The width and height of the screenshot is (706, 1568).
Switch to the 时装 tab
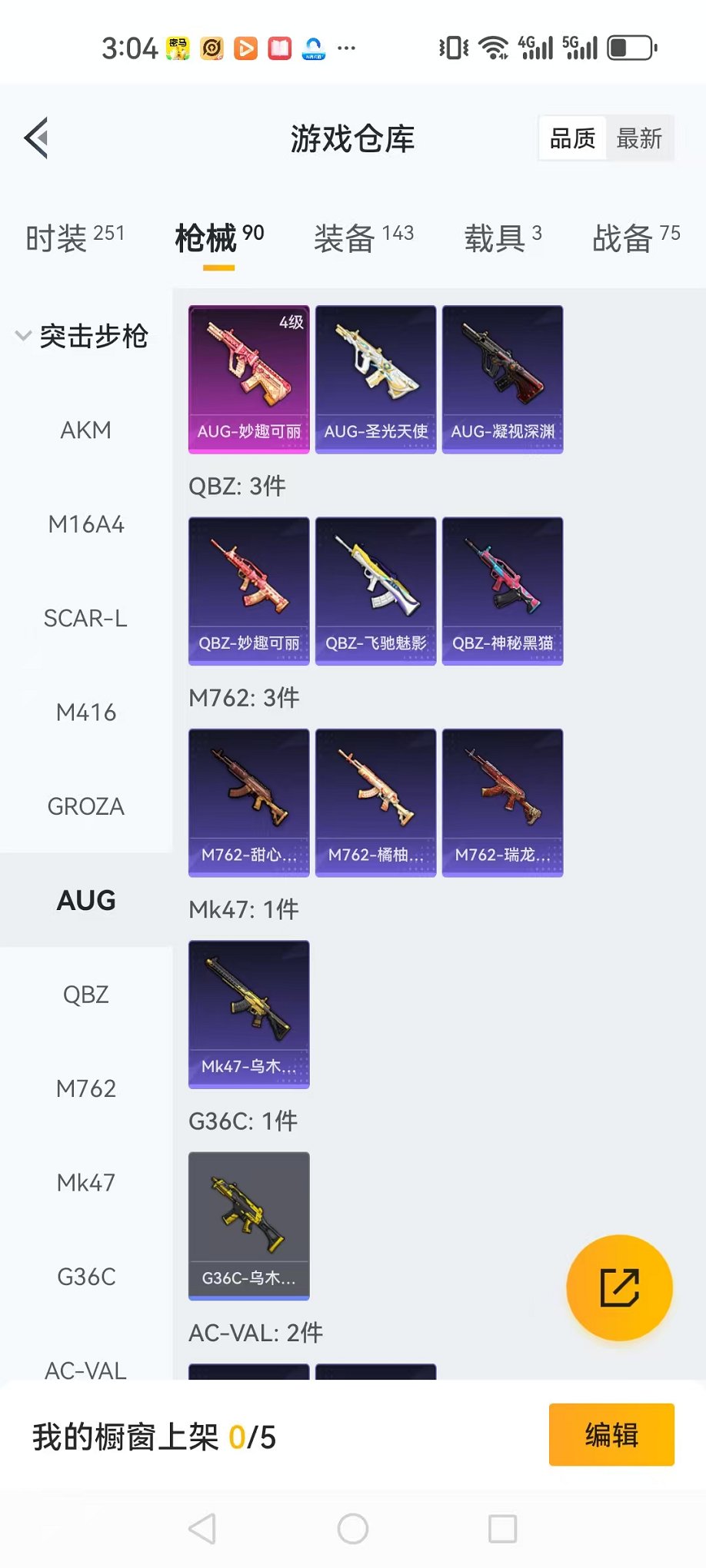pos(75,238)
